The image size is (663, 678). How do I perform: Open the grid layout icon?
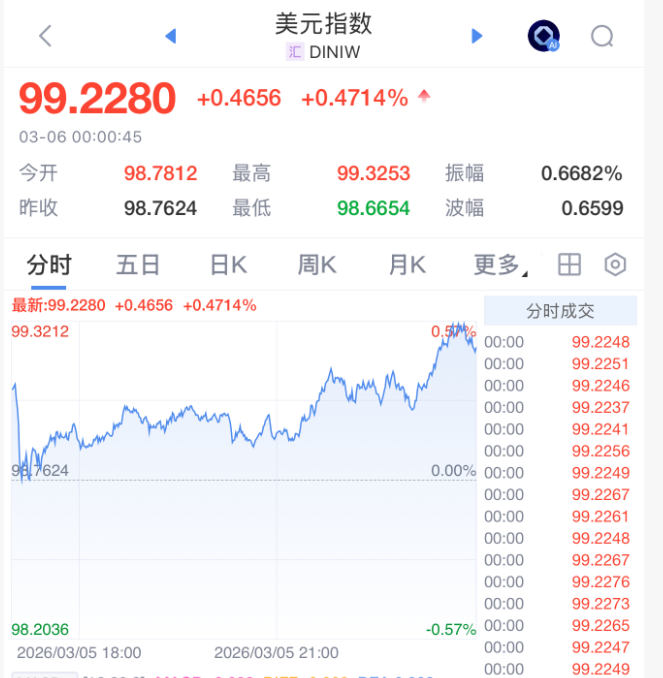[569, 265]
